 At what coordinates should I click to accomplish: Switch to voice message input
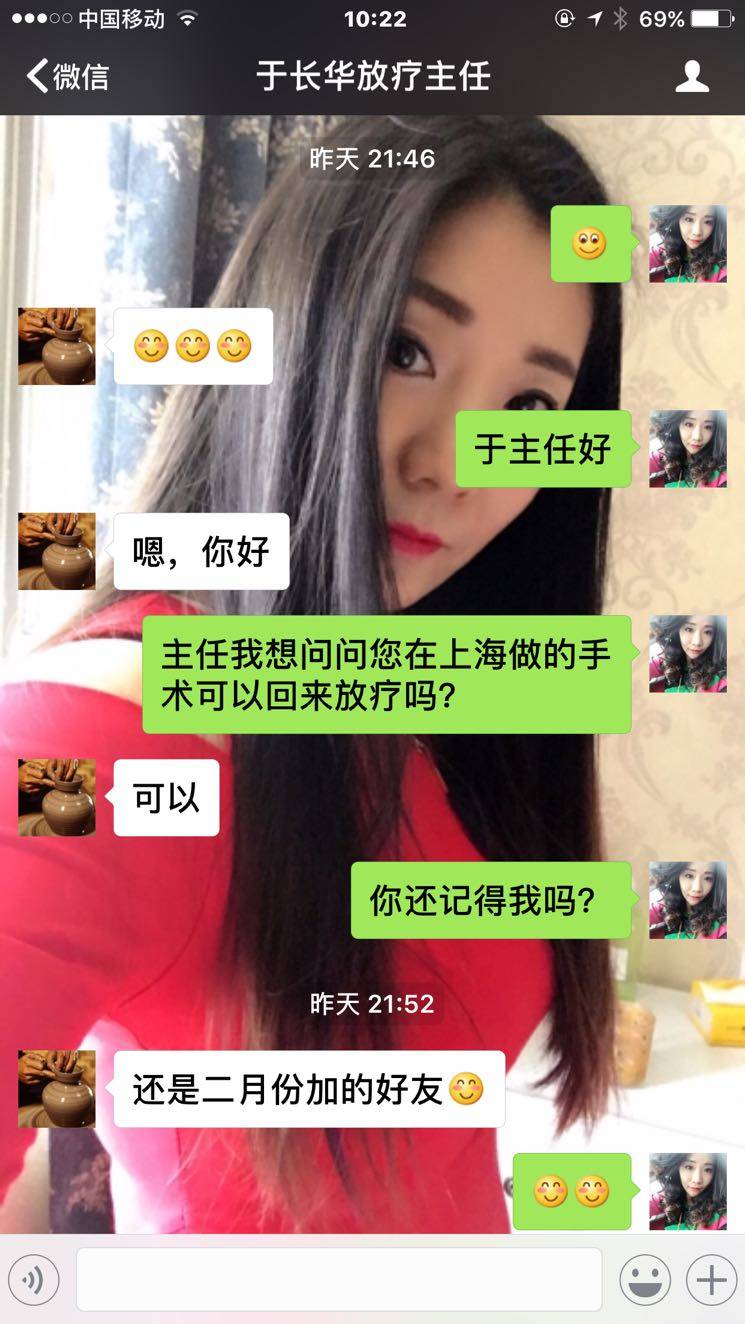[34, 1279]
